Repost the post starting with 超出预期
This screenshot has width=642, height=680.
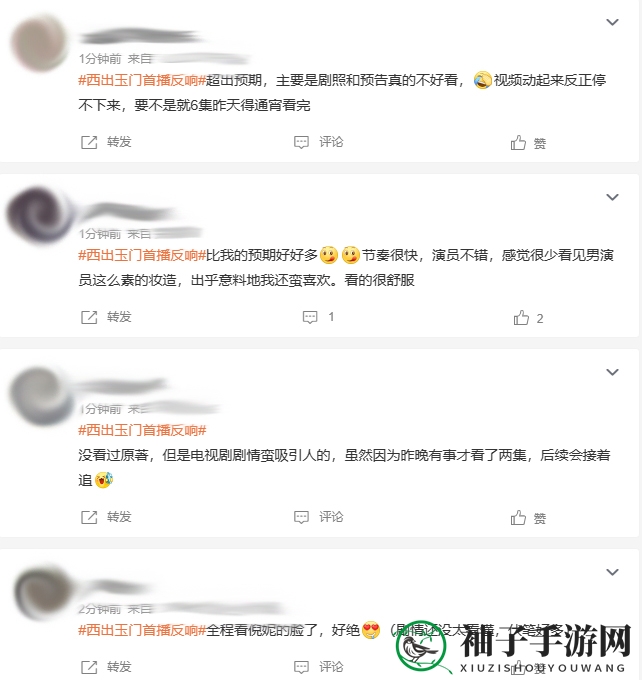click(x=106, y=142)
